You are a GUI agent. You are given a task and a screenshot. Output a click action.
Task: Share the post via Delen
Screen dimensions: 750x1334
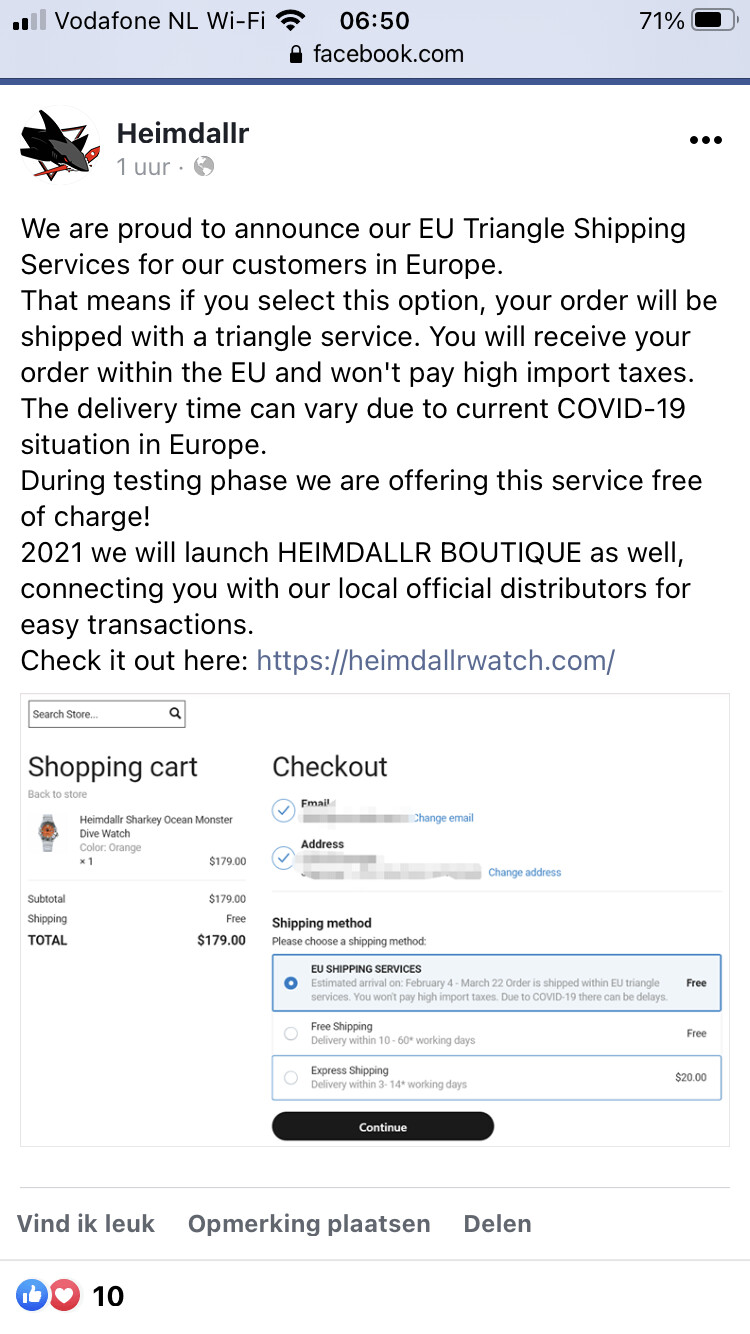point(497,1223)
